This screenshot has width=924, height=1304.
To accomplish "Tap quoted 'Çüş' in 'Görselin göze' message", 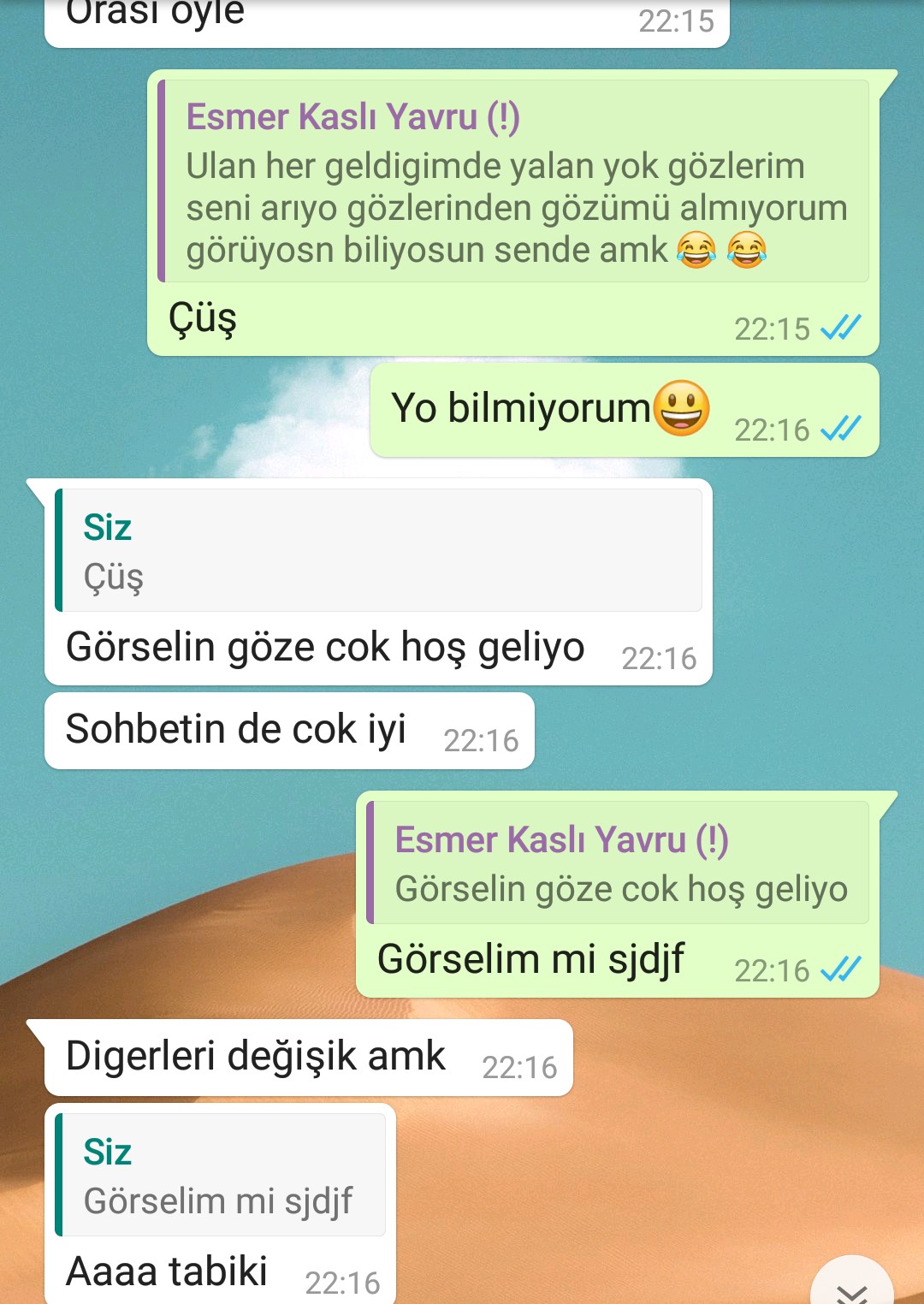I will pos(378,550).
